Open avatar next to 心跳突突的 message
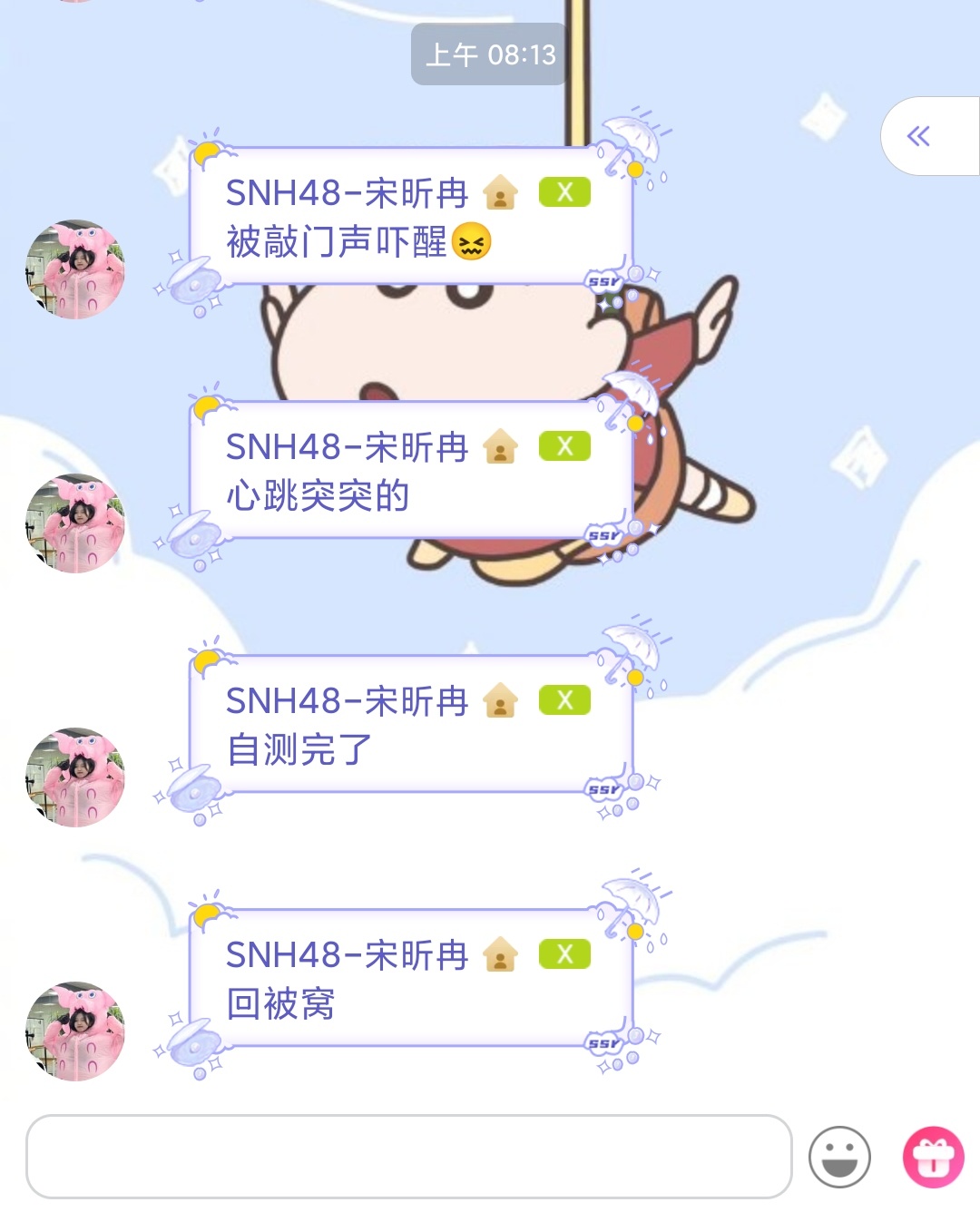This screenshot has height=1212, width=980. click(x=75, y=523)
